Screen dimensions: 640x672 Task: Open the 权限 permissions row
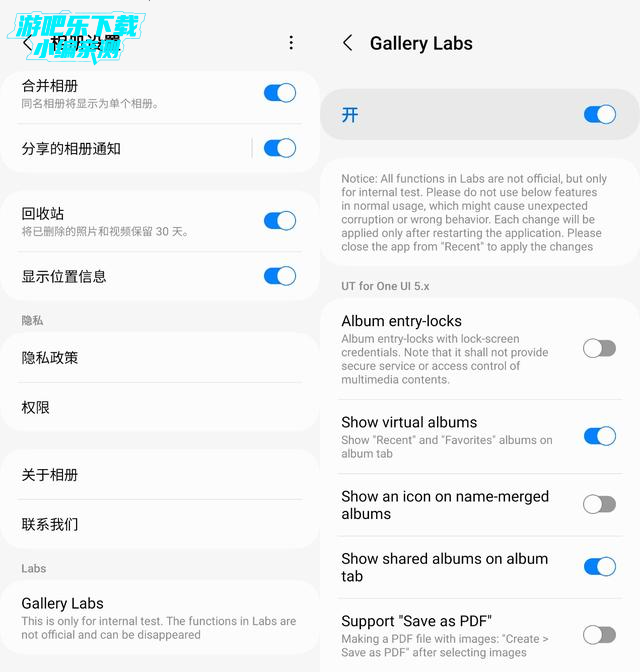click(160, 407)
